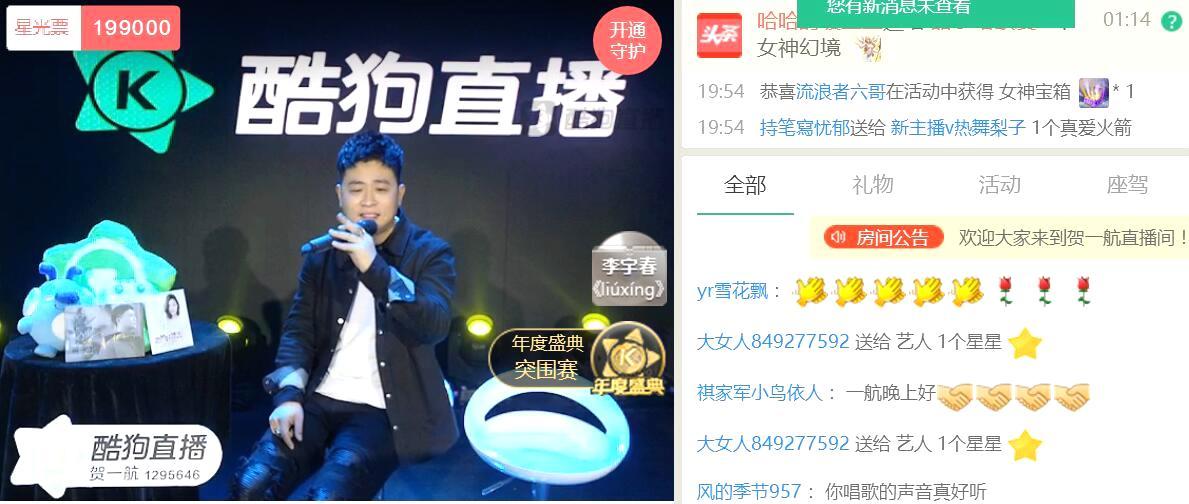Open the 房间公告 room announcement
Screen dimensions: 1189x504
883,238
